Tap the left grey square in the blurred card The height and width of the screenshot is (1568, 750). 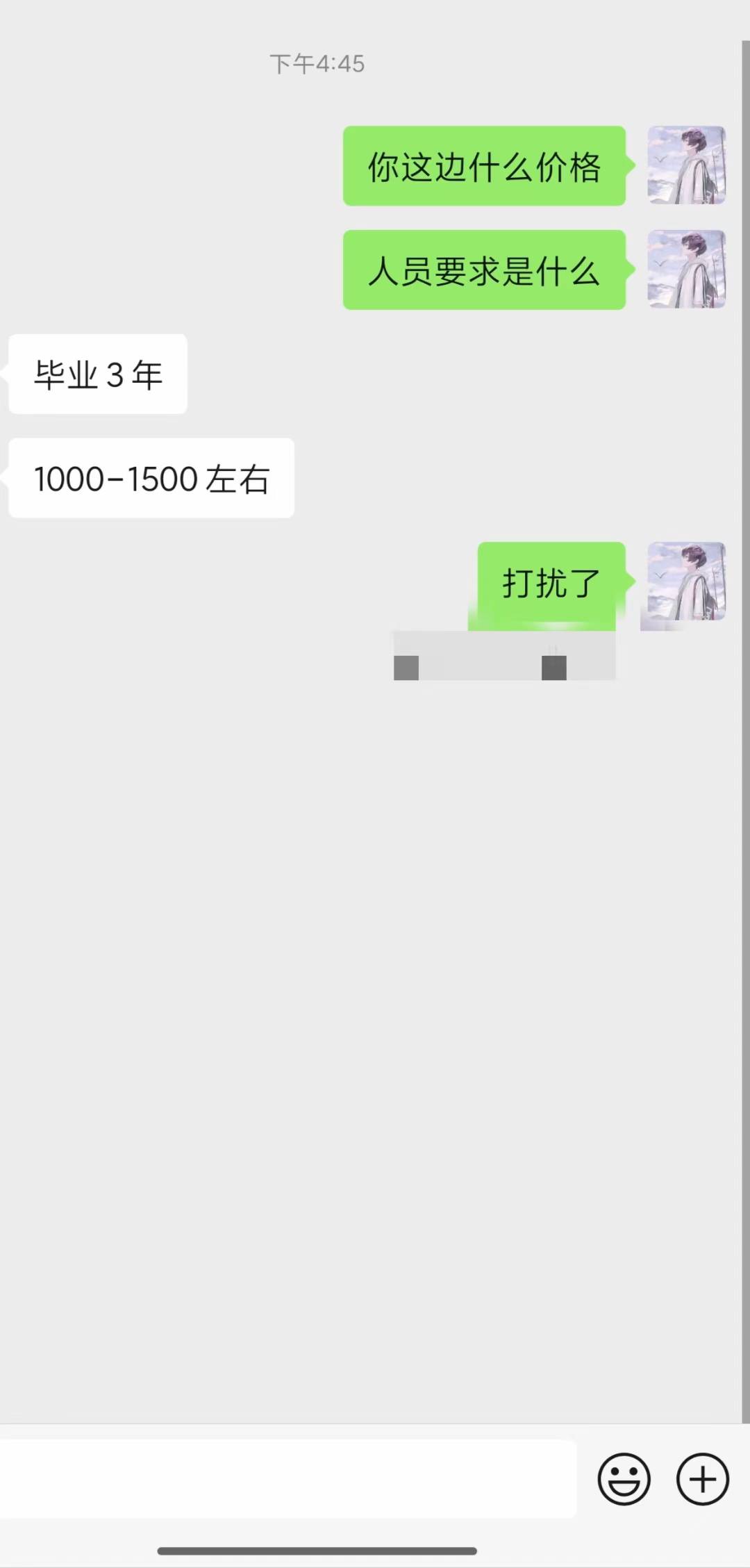405,667
